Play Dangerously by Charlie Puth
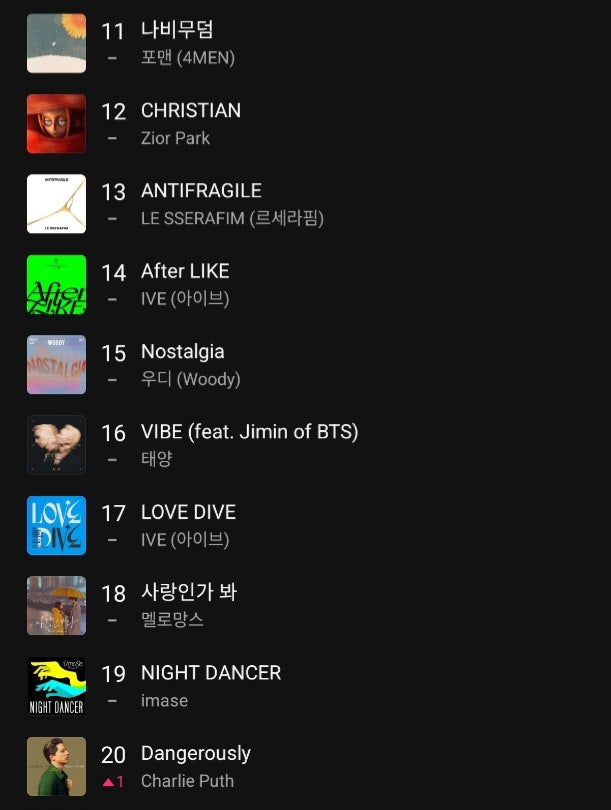The width and height of the screenshot is (611, 810). click(x=195, y=753)
